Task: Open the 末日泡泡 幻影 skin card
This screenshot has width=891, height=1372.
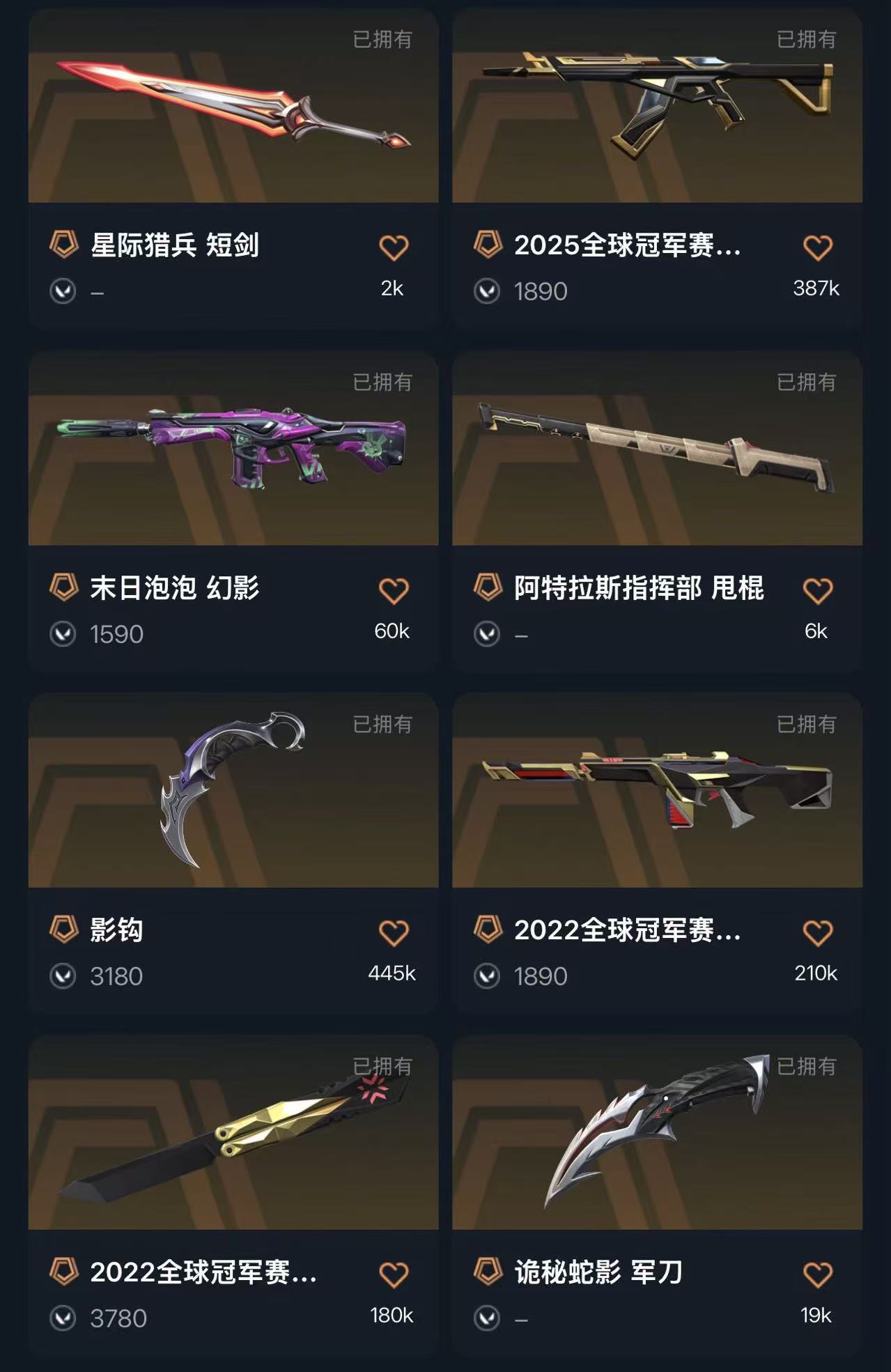Action: click(233, 511)
